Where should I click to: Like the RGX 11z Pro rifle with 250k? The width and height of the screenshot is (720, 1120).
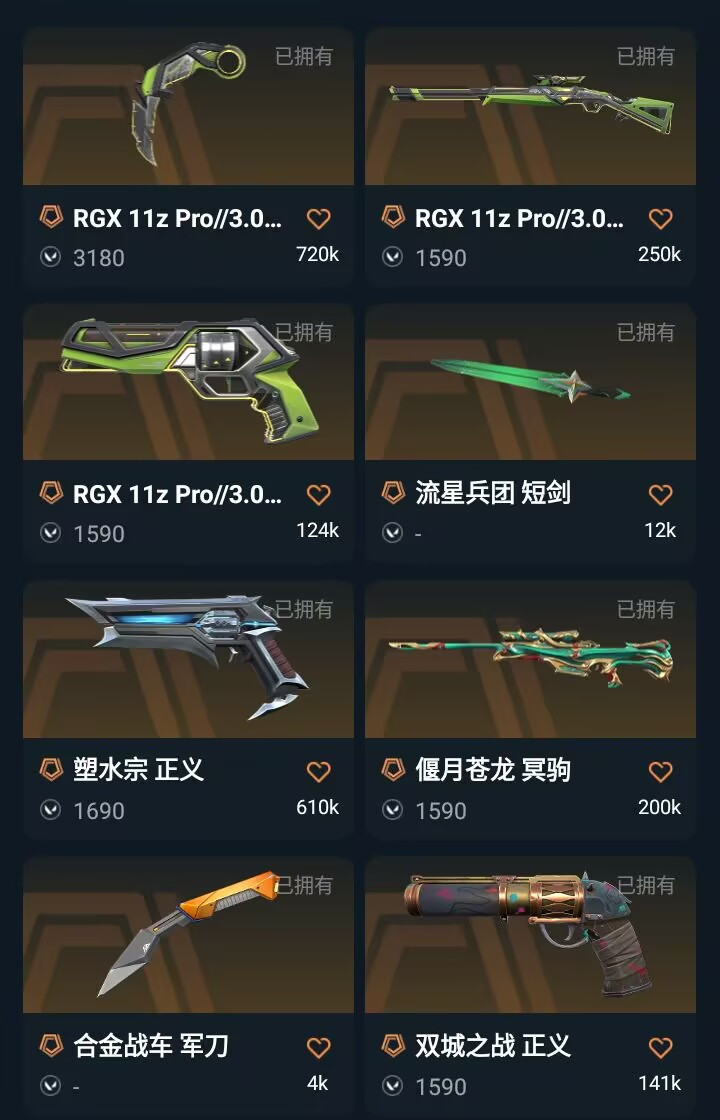click(660, 219)
